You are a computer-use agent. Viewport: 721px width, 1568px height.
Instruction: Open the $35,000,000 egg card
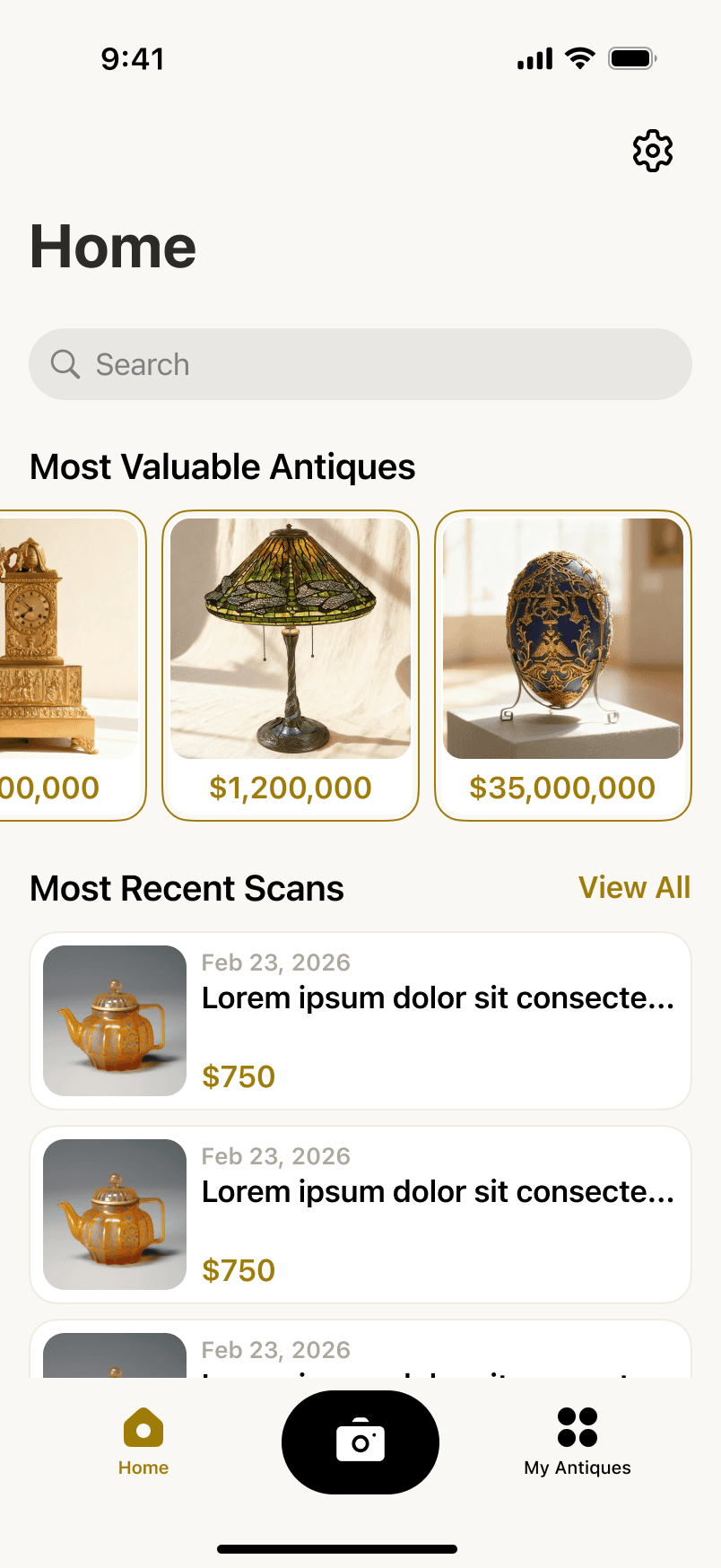[563, 666]
